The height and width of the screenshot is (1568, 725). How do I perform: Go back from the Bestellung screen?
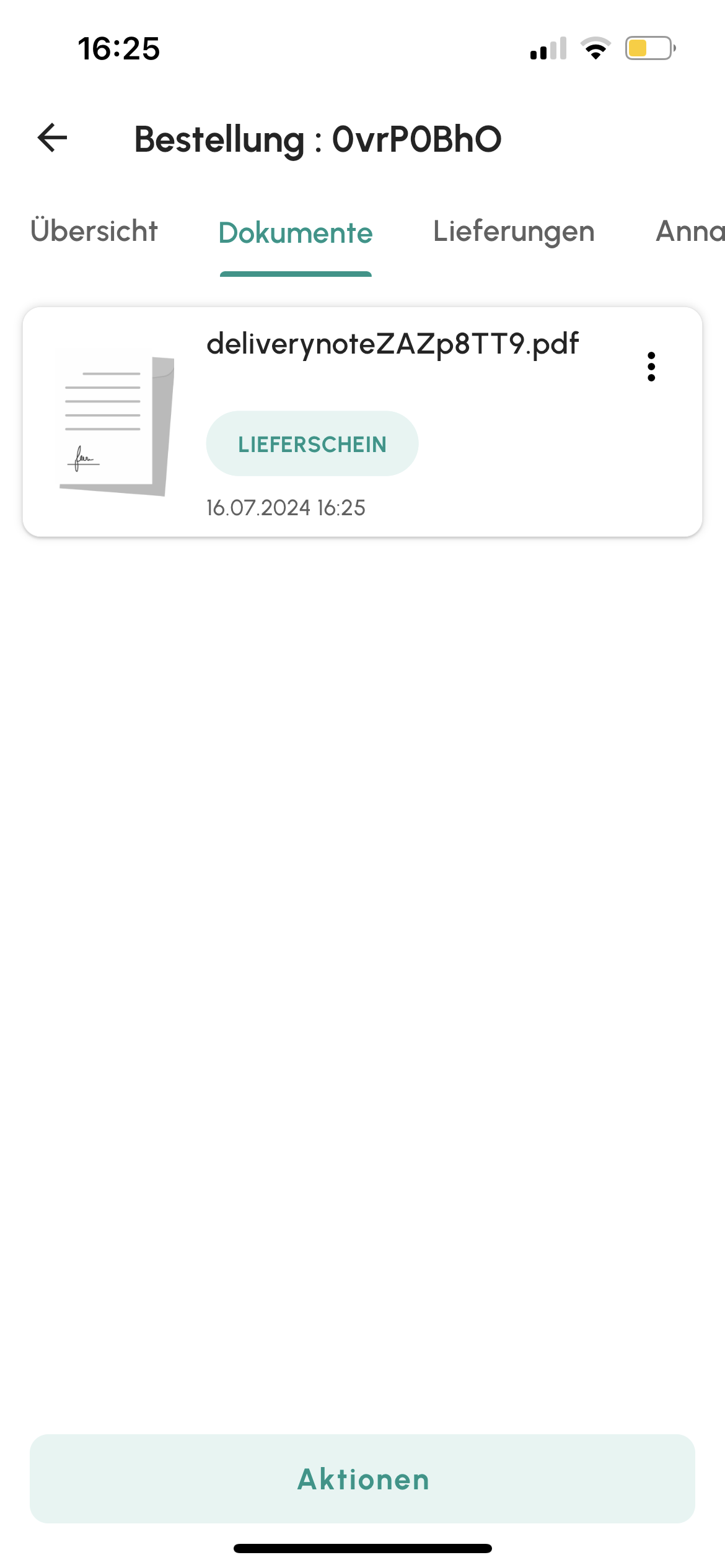[53, 137]
